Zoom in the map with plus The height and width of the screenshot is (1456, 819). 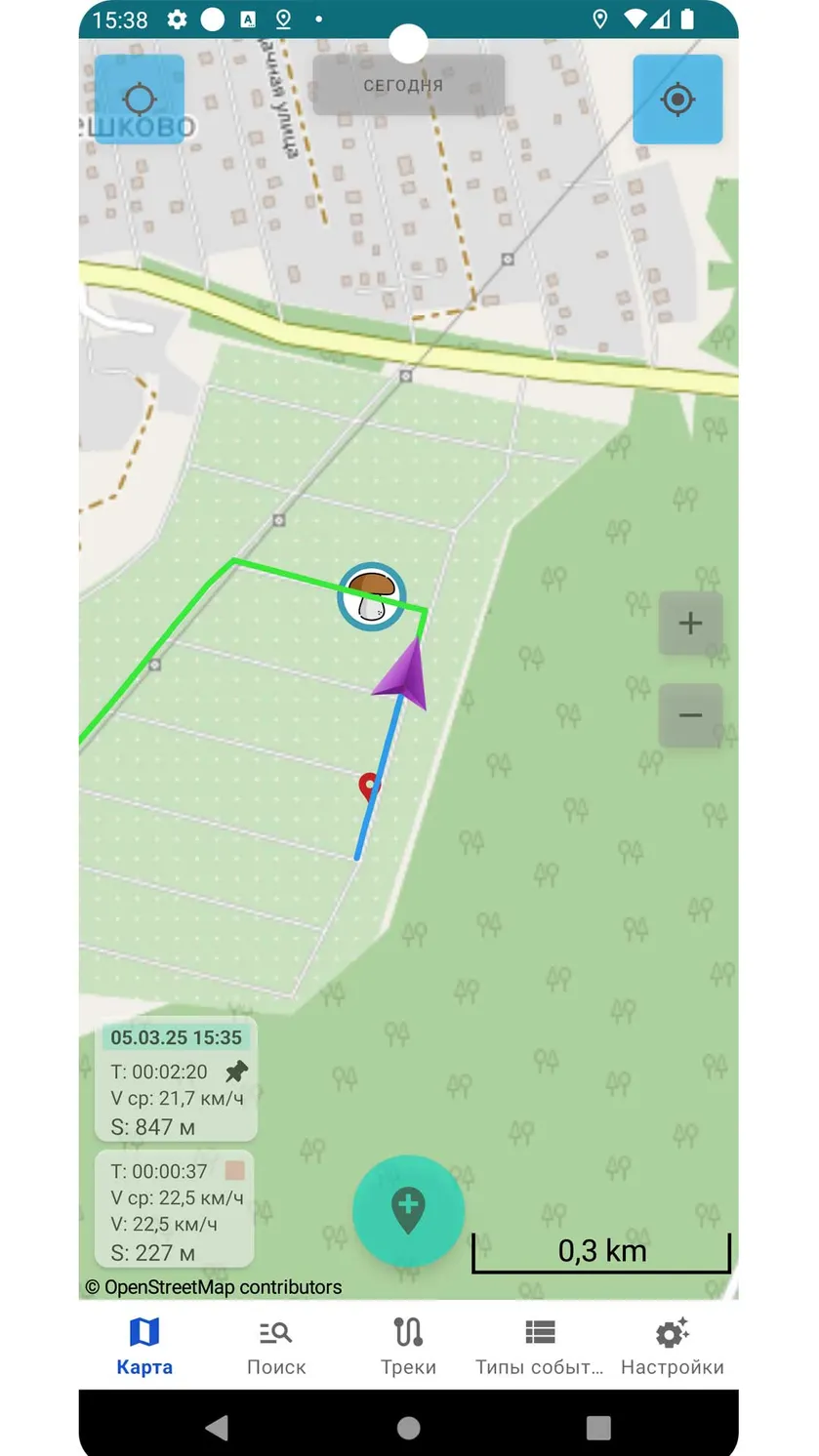coord(690,623)
